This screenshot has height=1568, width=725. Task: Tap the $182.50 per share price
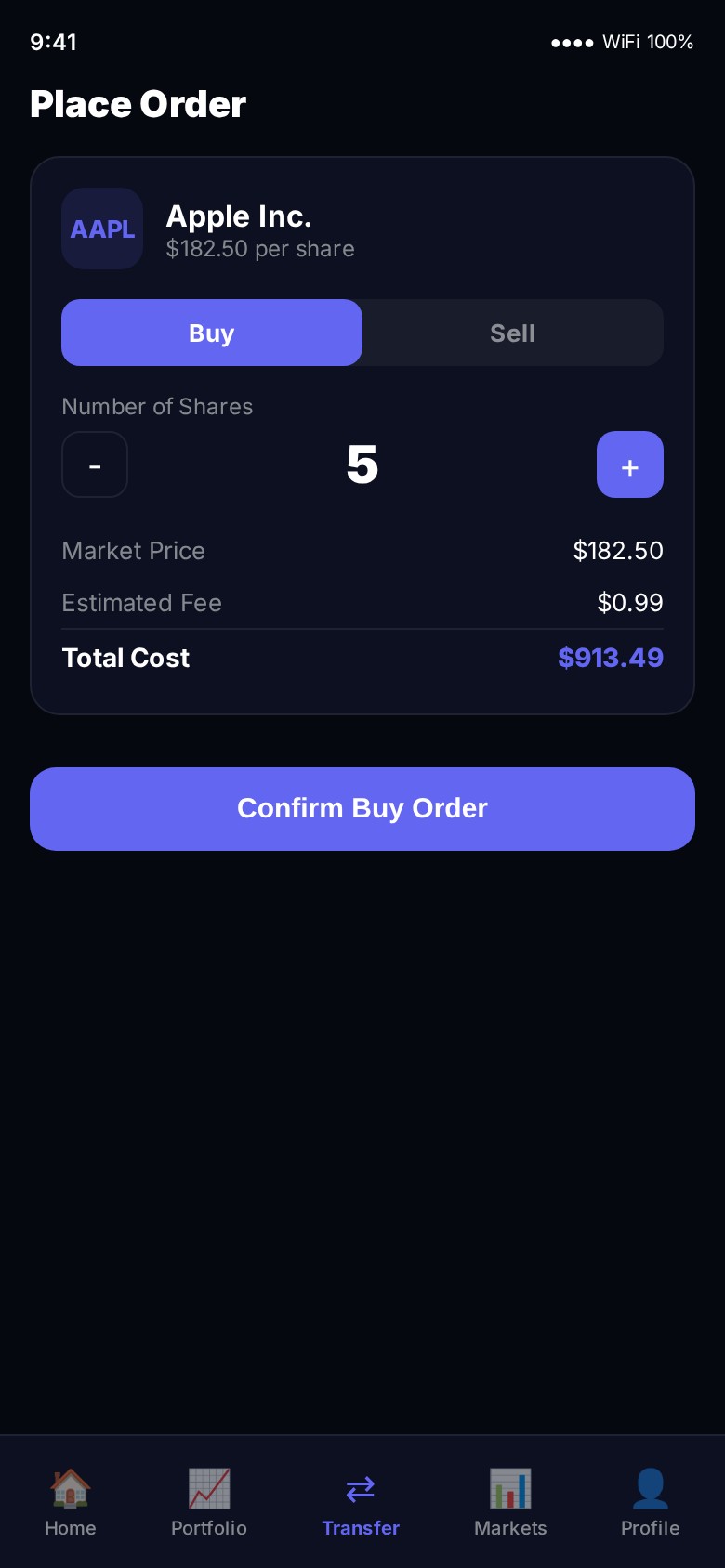tap(260, 249)
